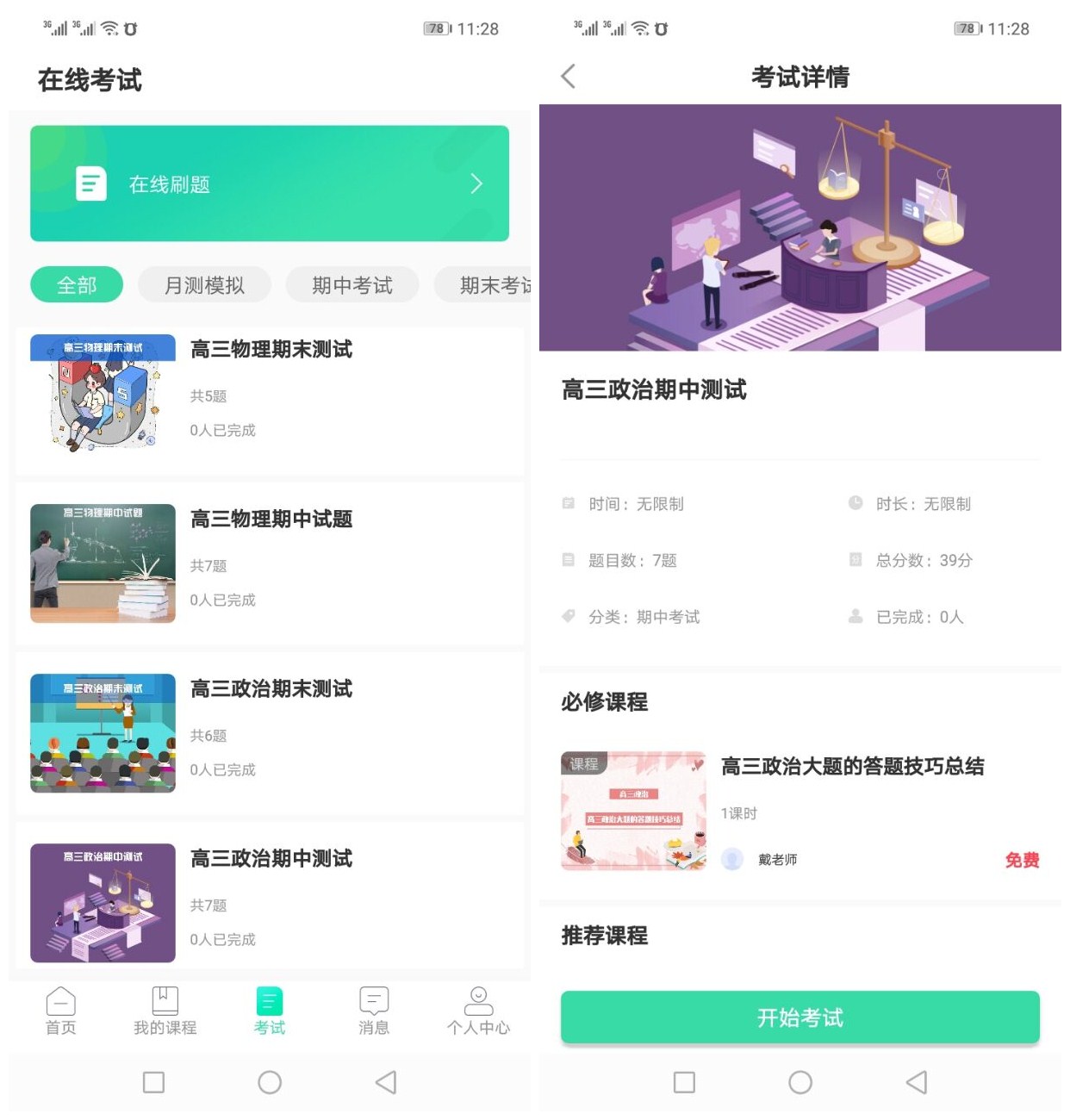Select the 考试 tab
The height and width of the screenshot is (1120, 1070).
pos(269,1011)
